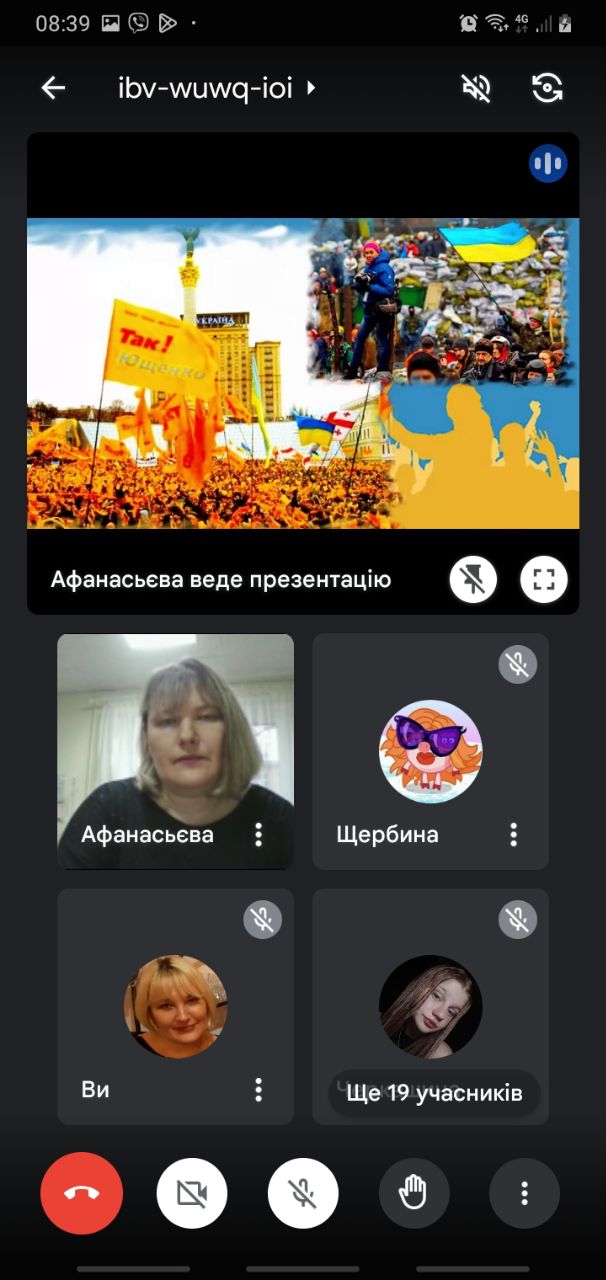
Task: Open more call options menu
Action: pyautogui.click(x=524, y=1193)
